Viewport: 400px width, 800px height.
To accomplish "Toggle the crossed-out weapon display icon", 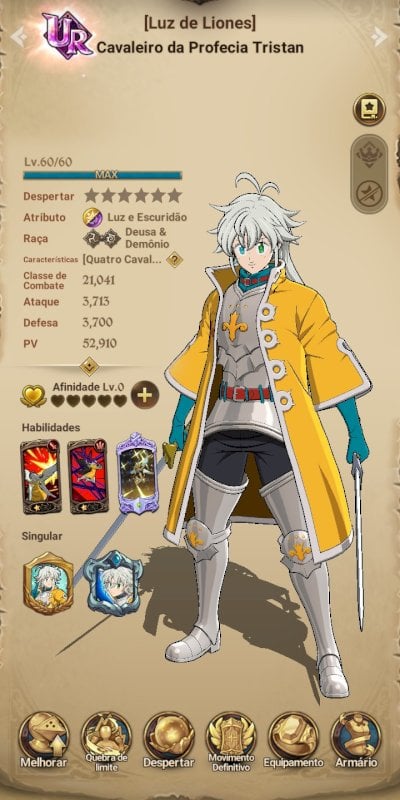I will tap(369, 194).
